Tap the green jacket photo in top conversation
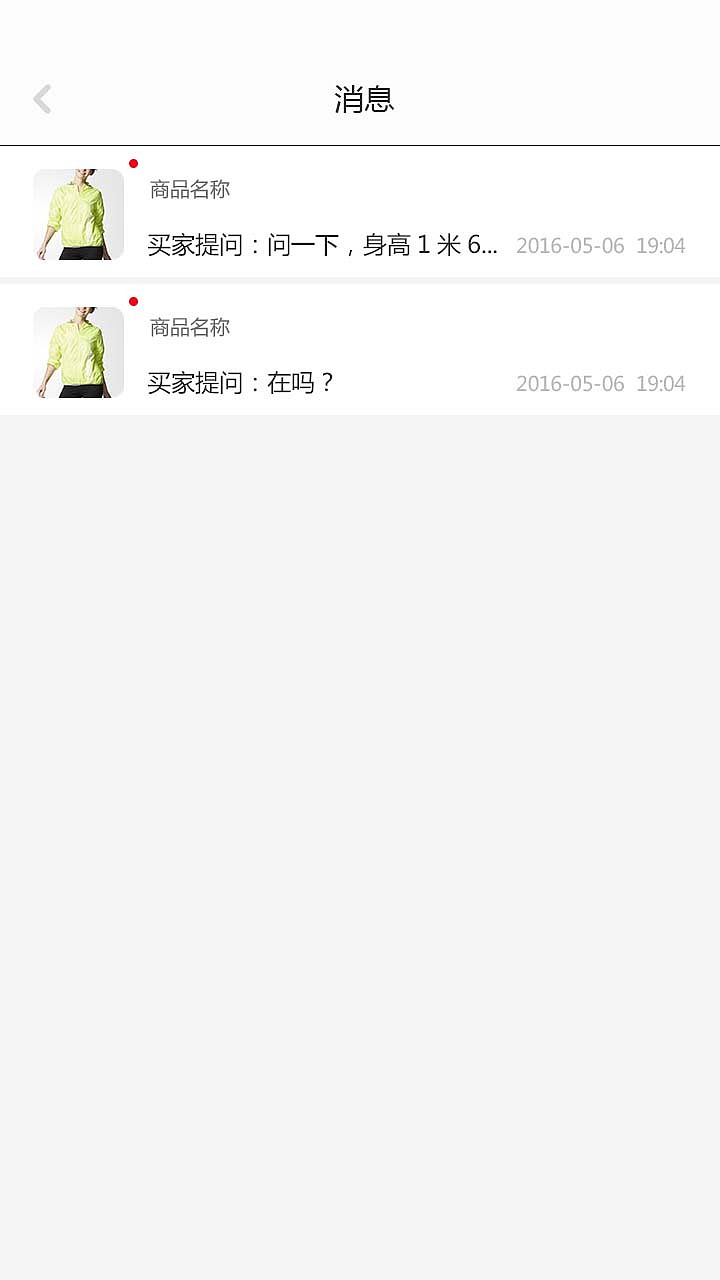This screenshot has width=720, height=1280. point(79,213)
